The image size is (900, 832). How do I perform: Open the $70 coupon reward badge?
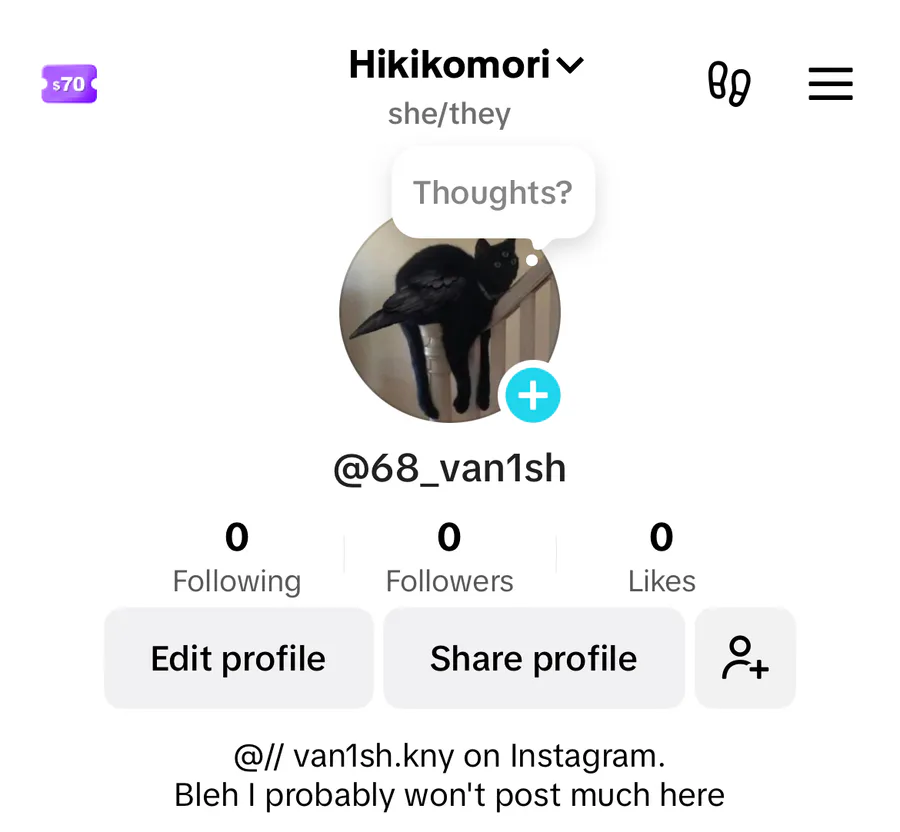[69, 85]
